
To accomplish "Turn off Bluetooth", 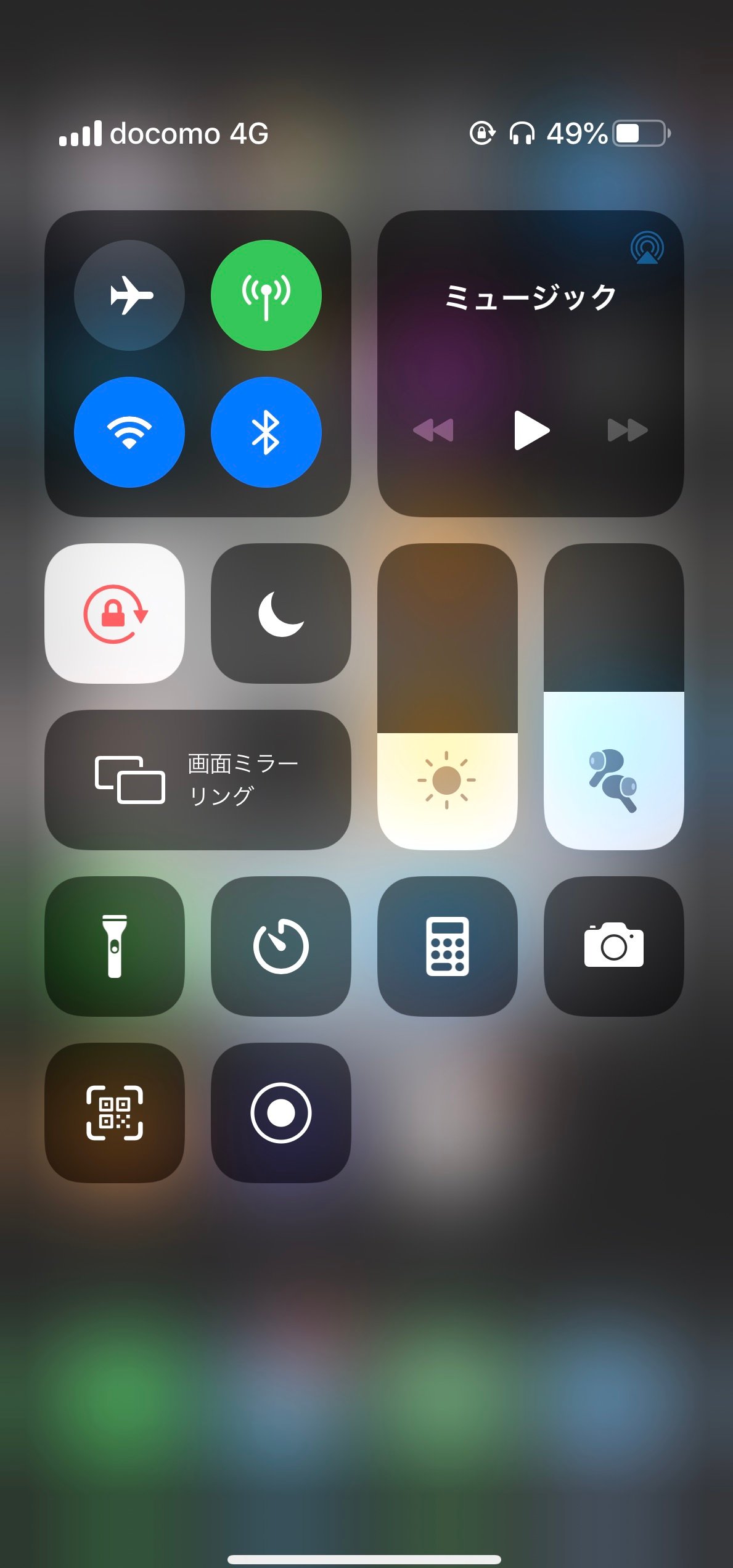I will [266, 432].
